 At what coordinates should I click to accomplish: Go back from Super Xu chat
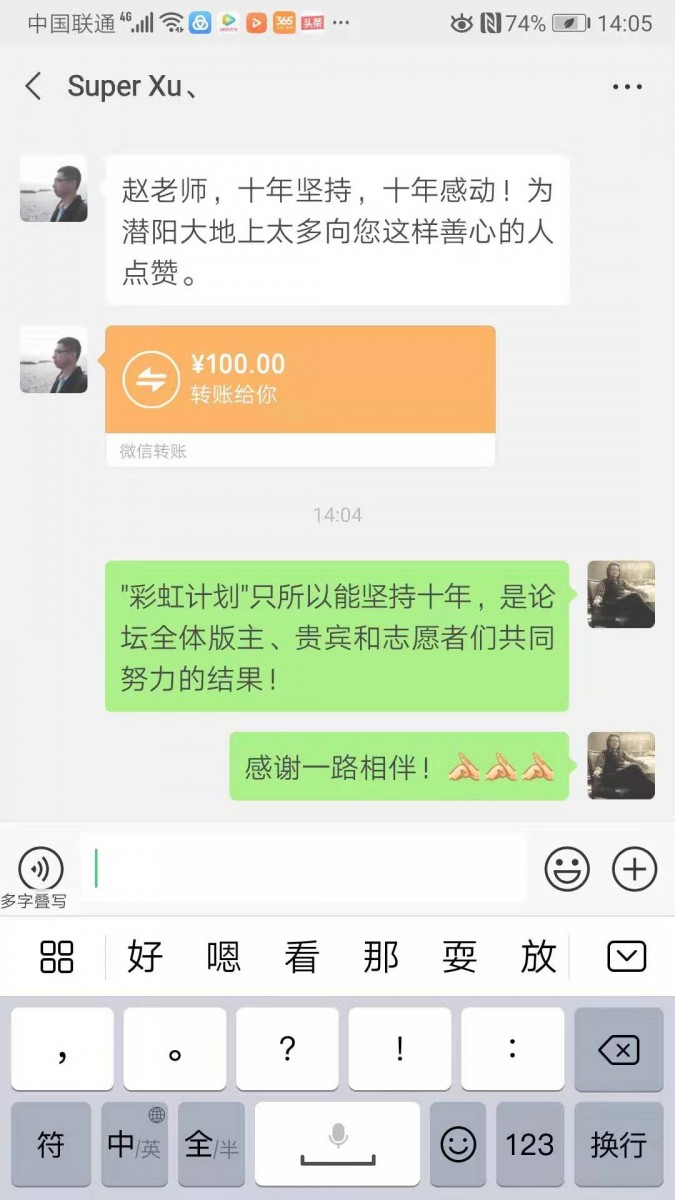coord(34,87)
